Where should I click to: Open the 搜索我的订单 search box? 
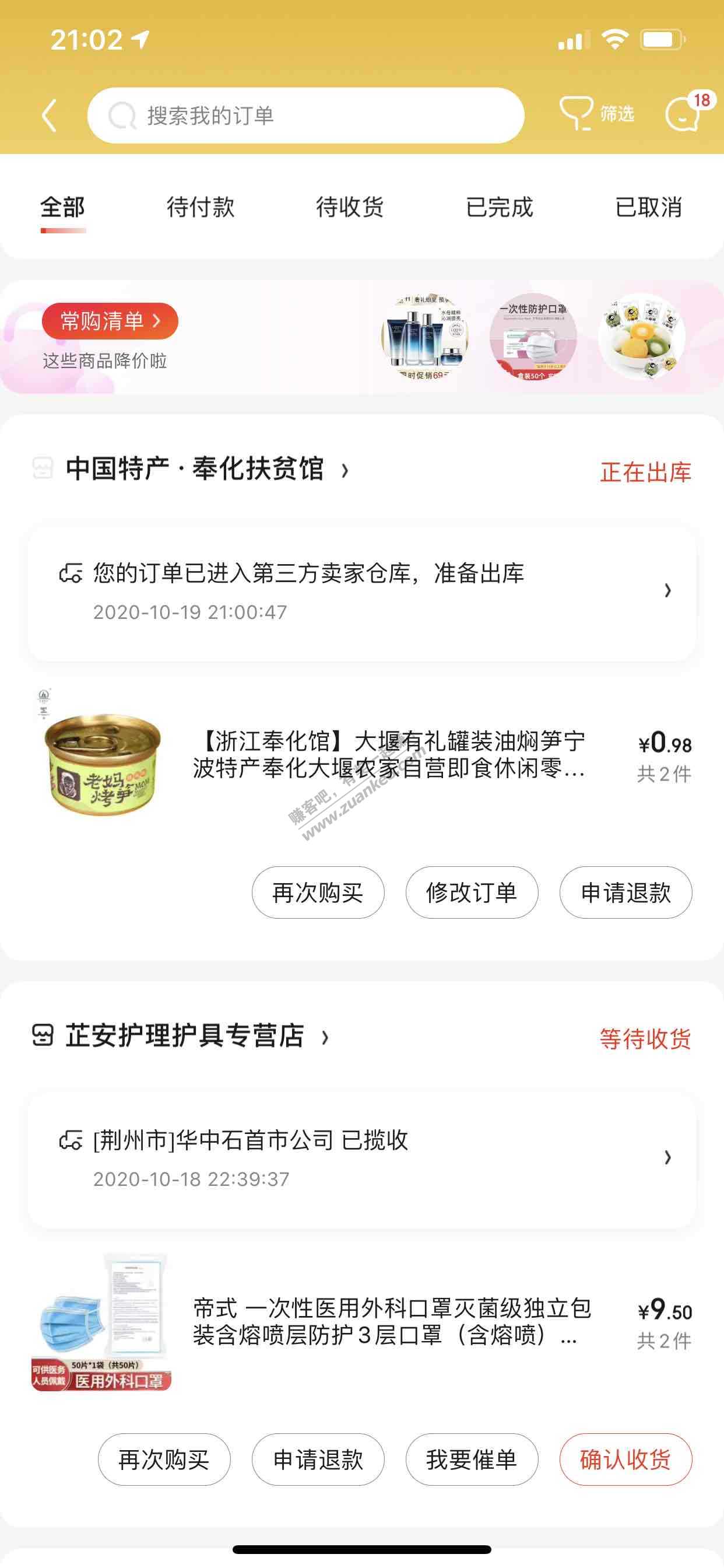point(305,115)
